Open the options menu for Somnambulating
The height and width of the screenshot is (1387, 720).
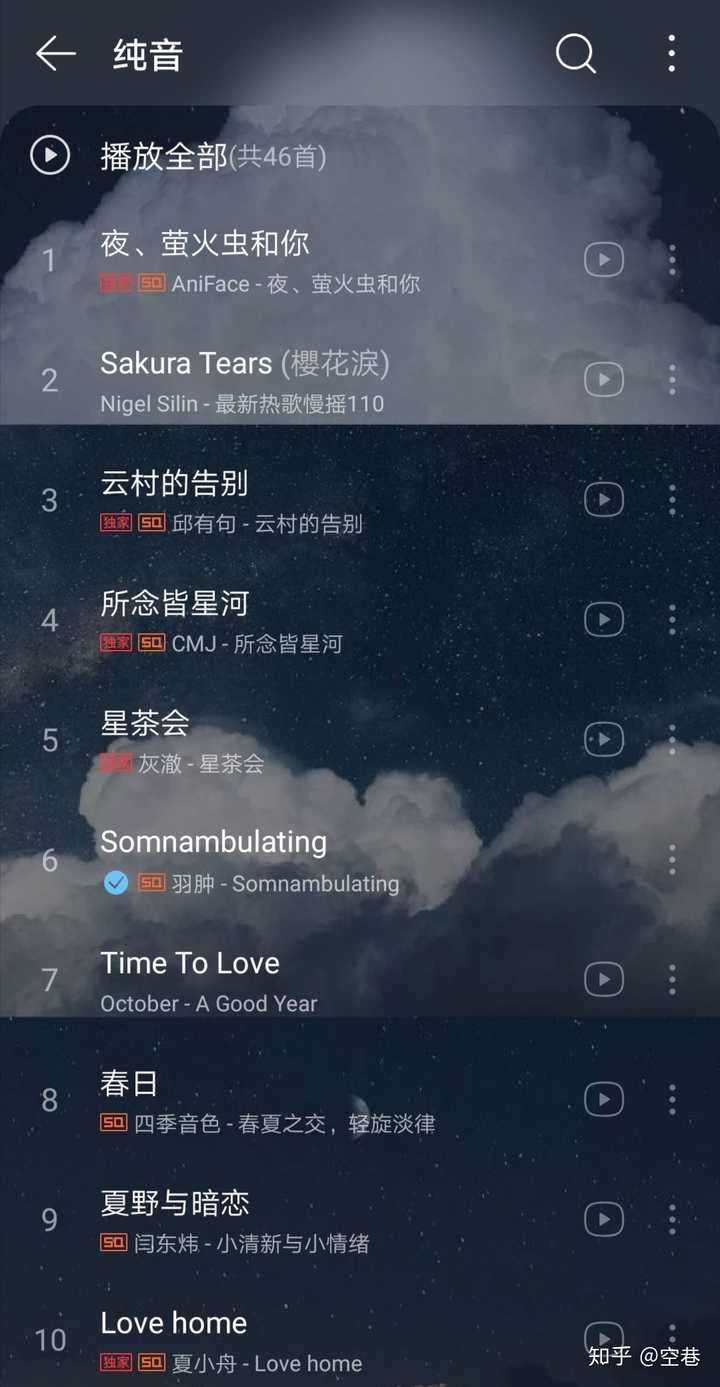tap(671, 860)
